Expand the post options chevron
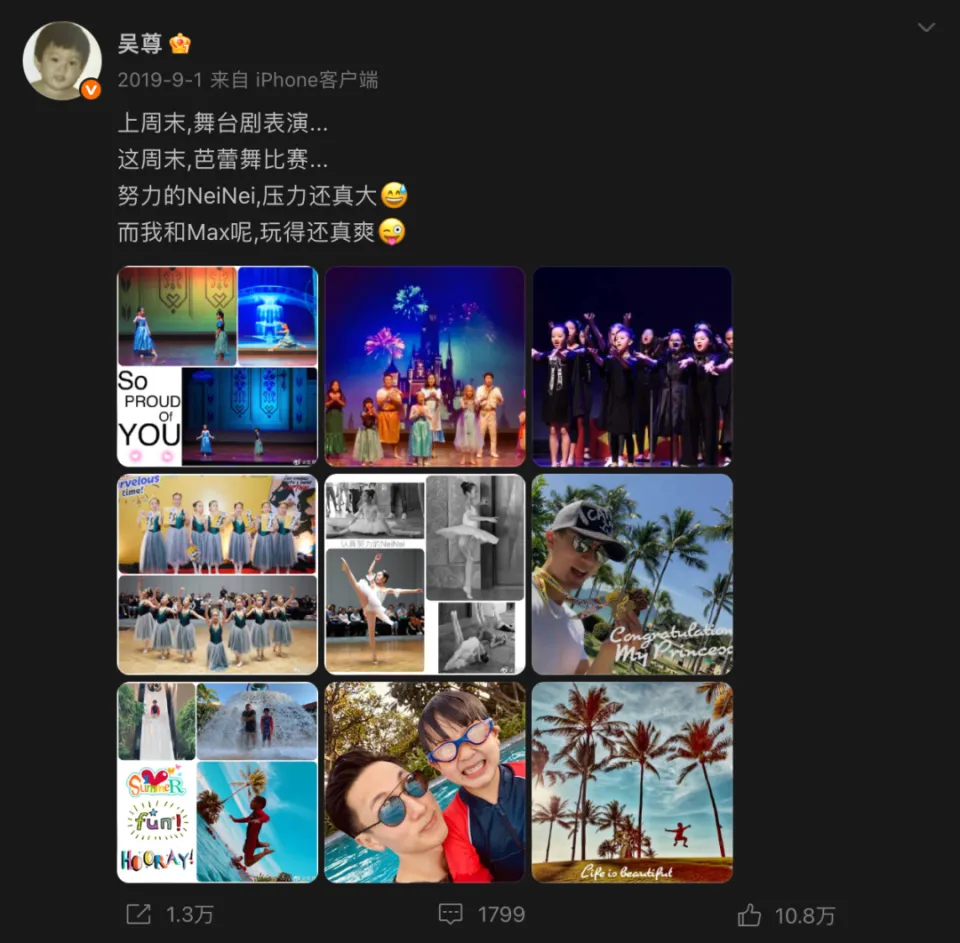The width and height of the screenshot is (960, 943). coord(926,28)
